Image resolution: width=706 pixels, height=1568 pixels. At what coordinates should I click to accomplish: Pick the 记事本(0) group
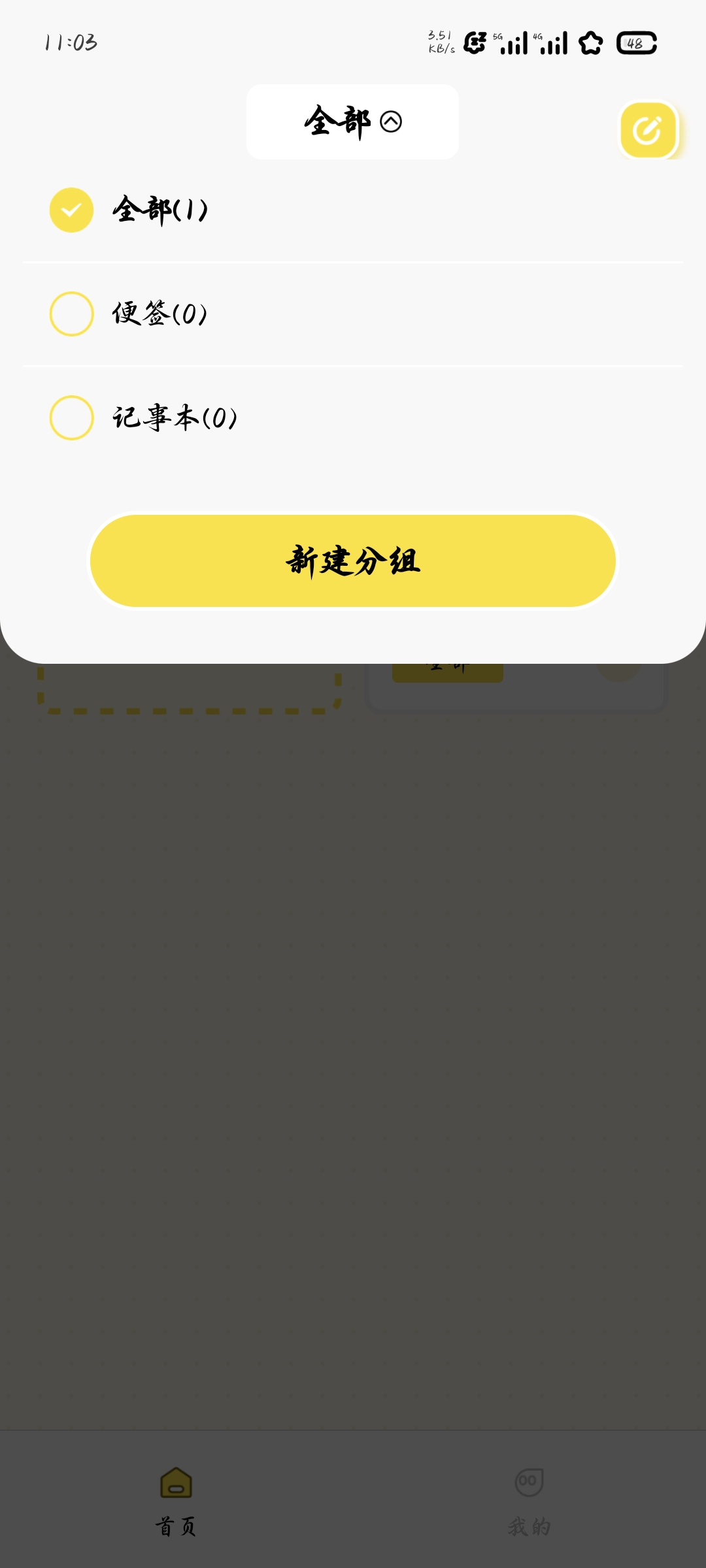point(353,418)
